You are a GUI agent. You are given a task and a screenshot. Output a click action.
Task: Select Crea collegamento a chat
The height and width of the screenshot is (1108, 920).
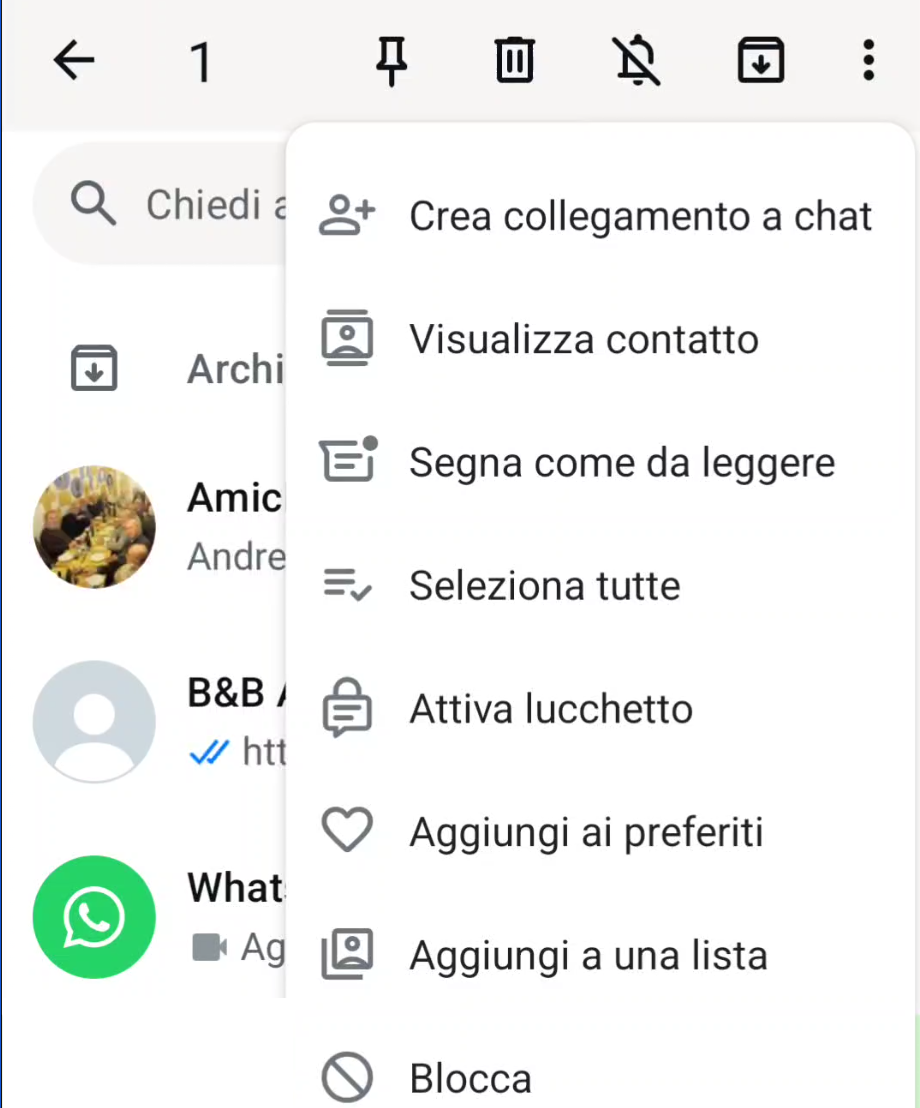pos(640,216)
